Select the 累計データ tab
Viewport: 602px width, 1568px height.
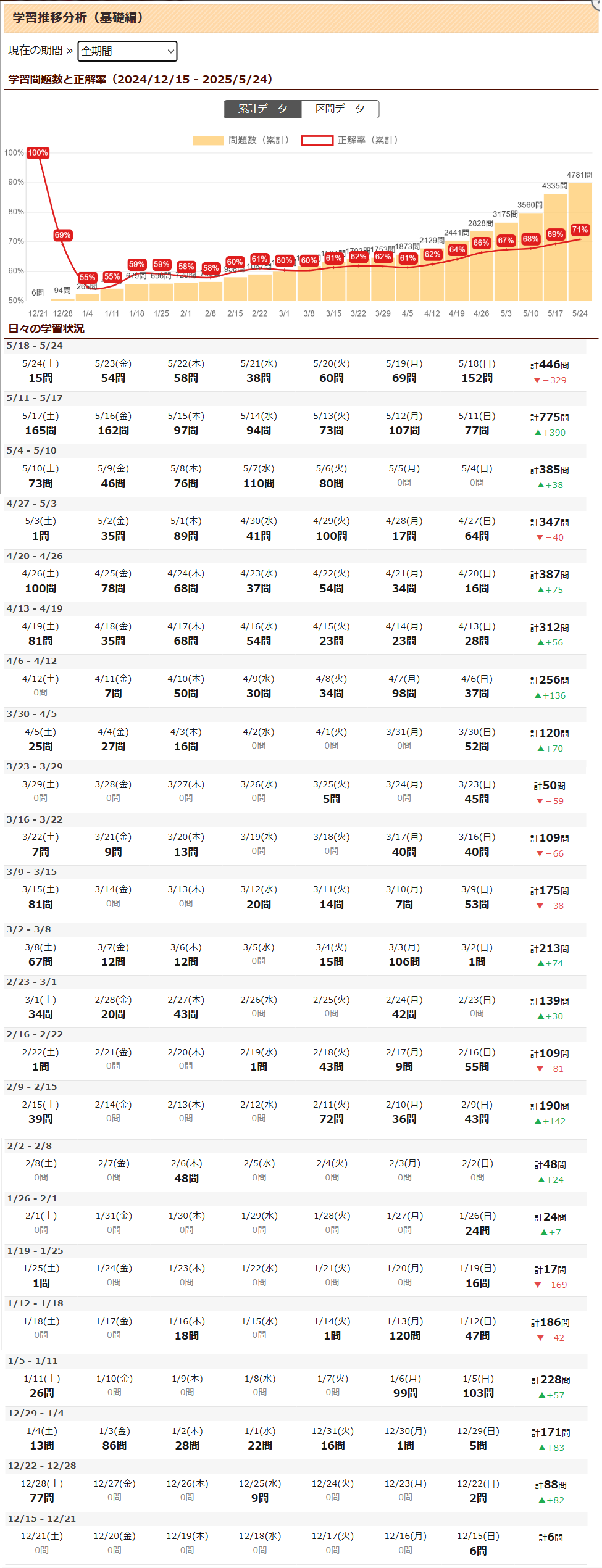click(263, 109)
